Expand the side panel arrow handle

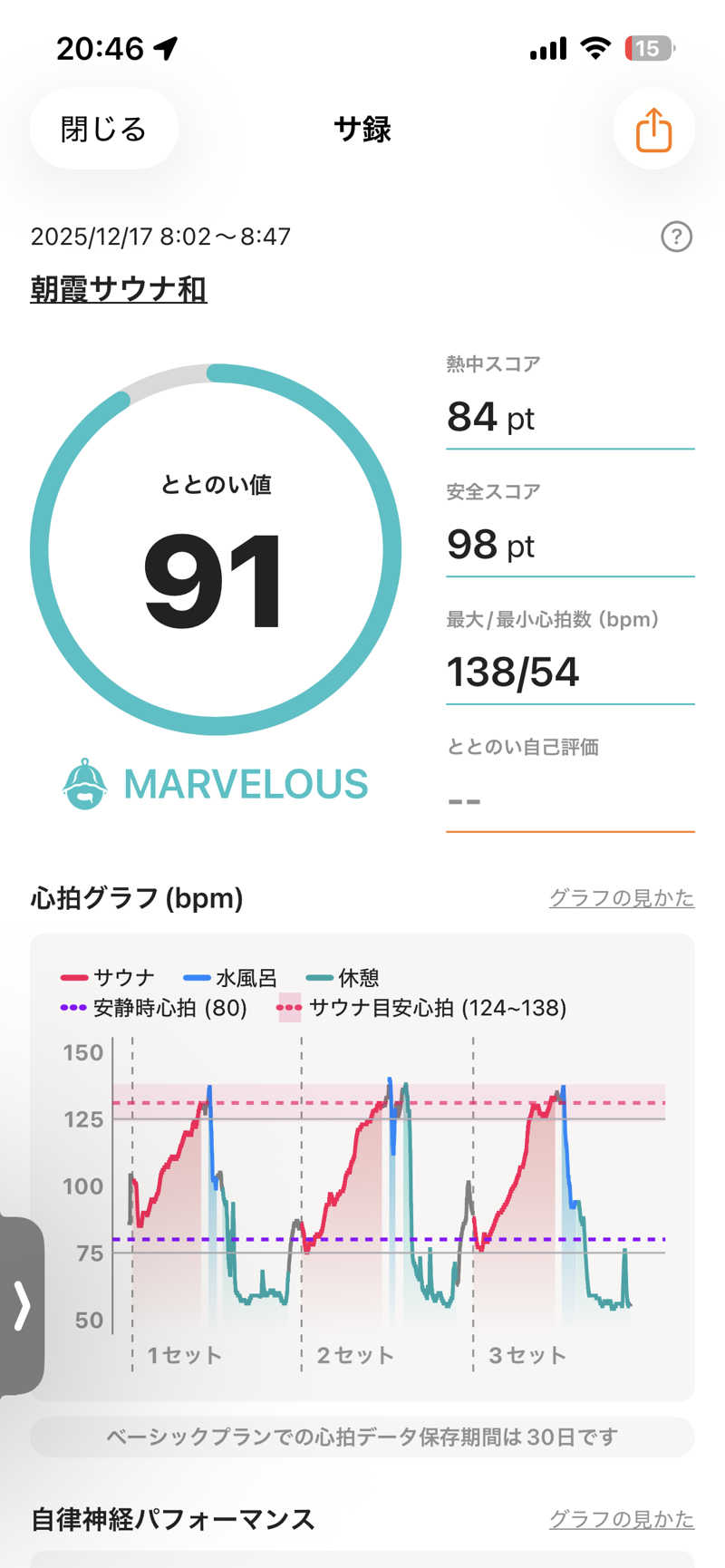pyautogui.click(x=22, y=1306)
